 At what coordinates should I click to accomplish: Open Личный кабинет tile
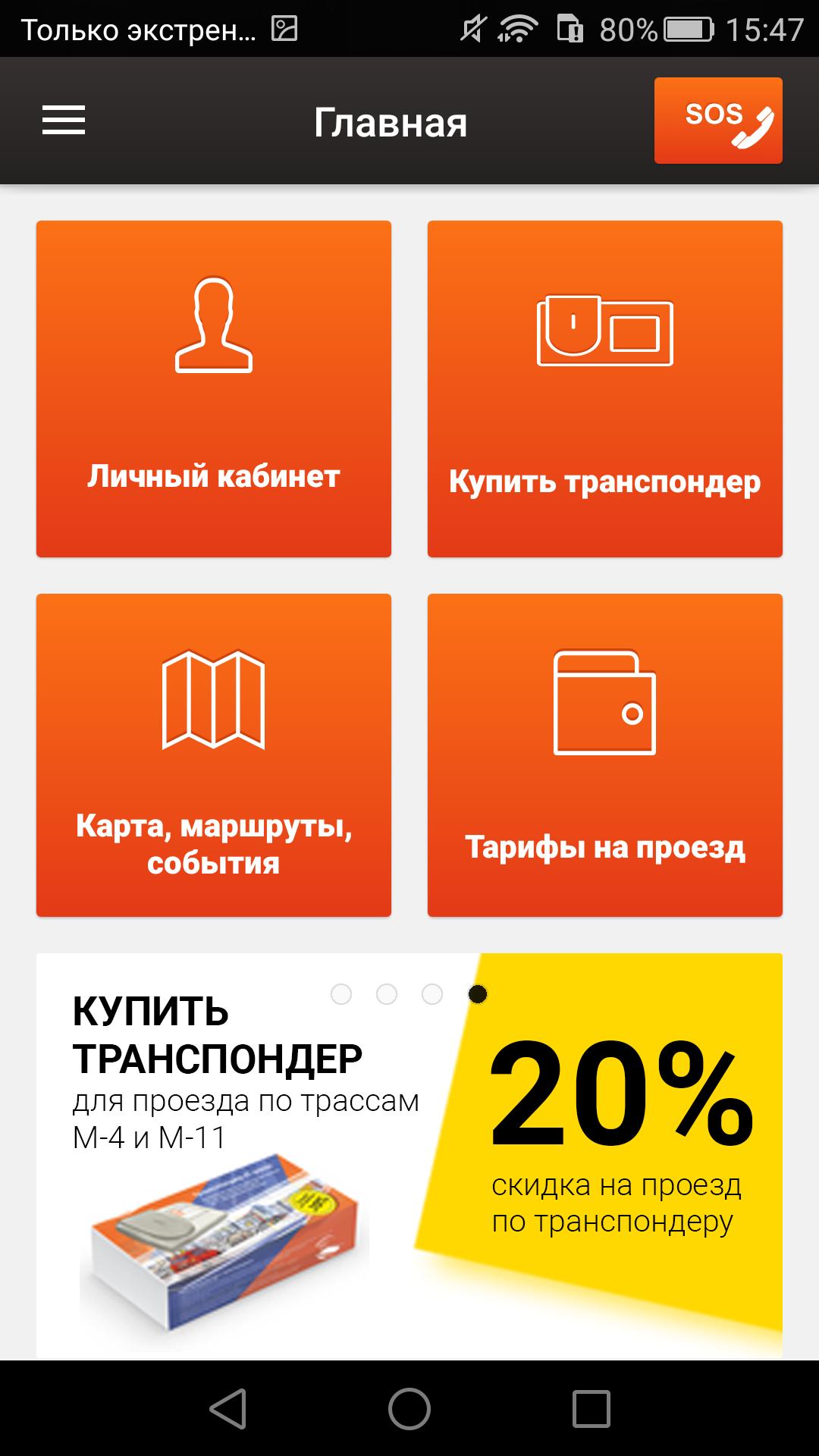(x=214, y=388)
